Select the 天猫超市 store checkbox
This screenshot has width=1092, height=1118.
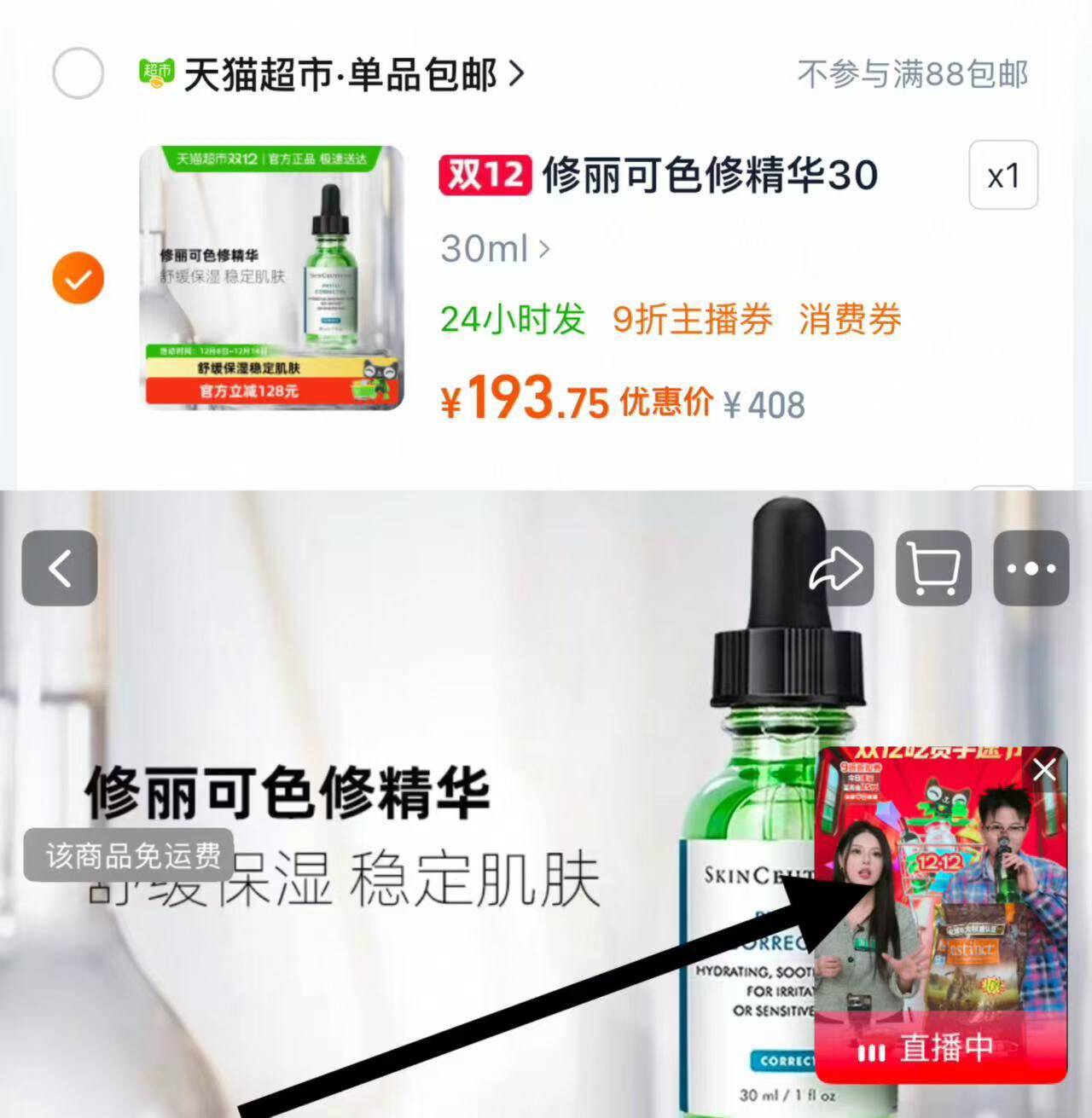(78, 74)
